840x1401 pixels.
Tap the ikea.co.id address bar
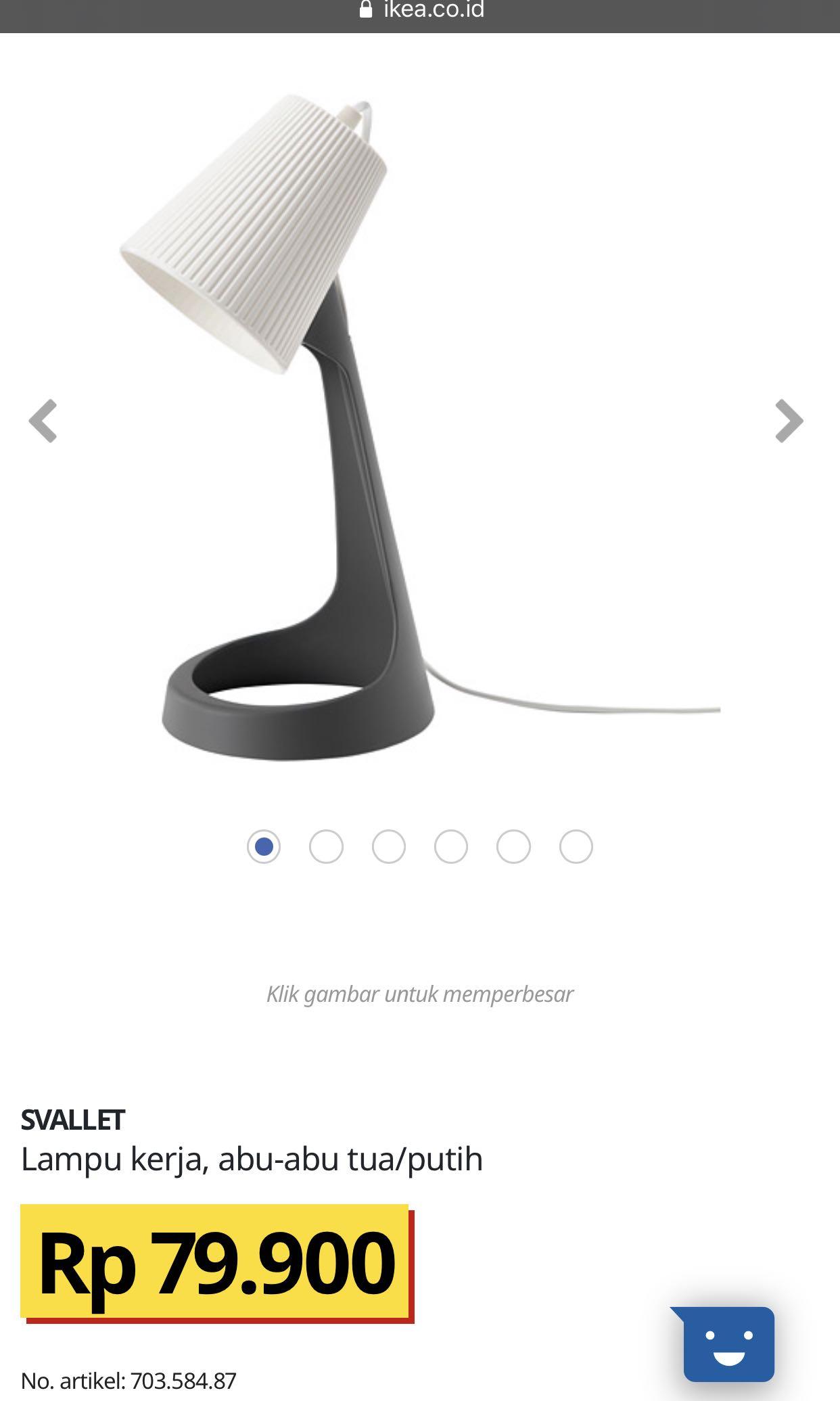421,11
